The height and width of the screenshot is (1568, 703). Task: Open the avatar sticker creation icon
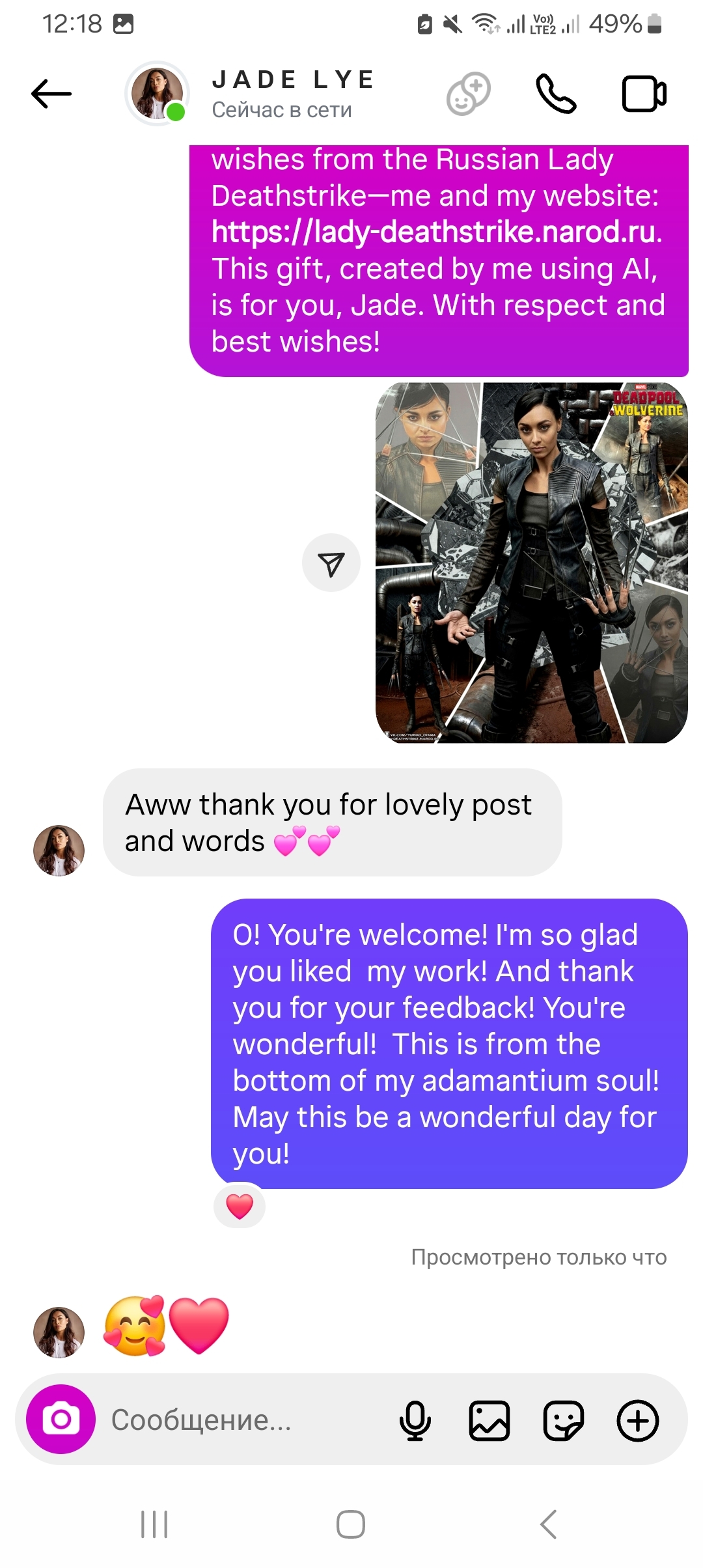tap(468, 94)
